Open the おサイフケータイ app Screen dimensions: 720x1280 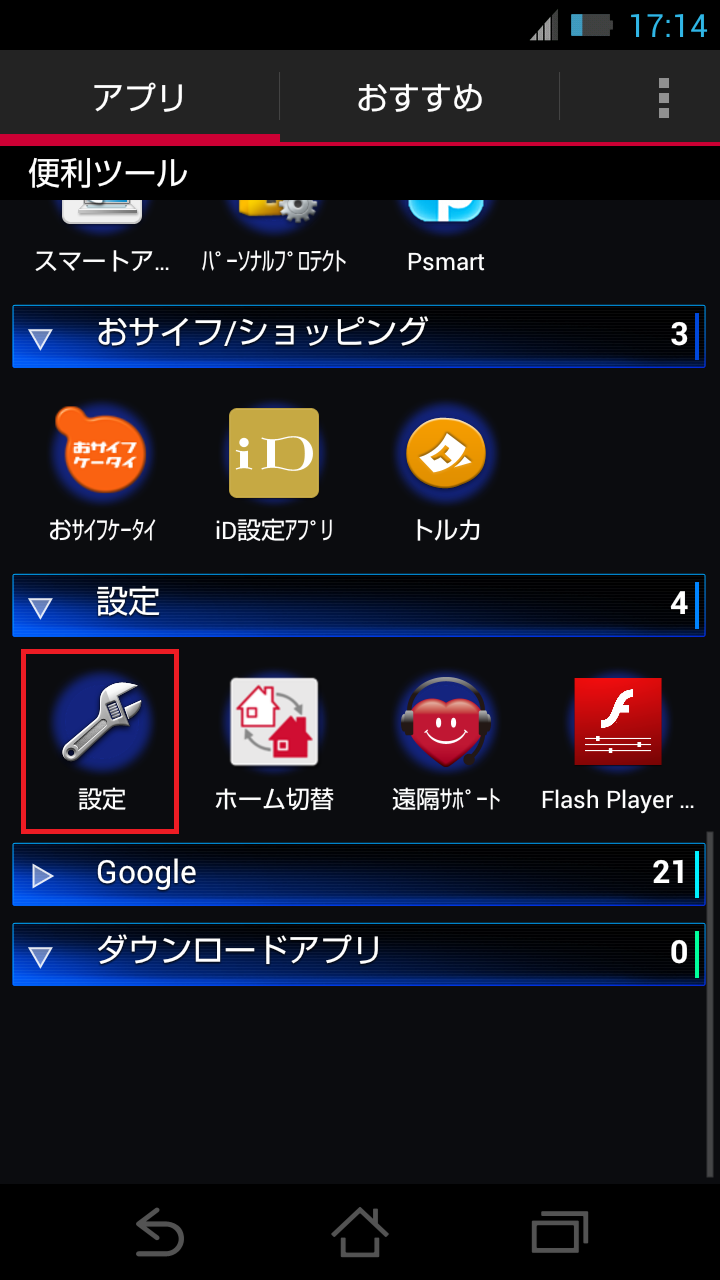[100, 453]
